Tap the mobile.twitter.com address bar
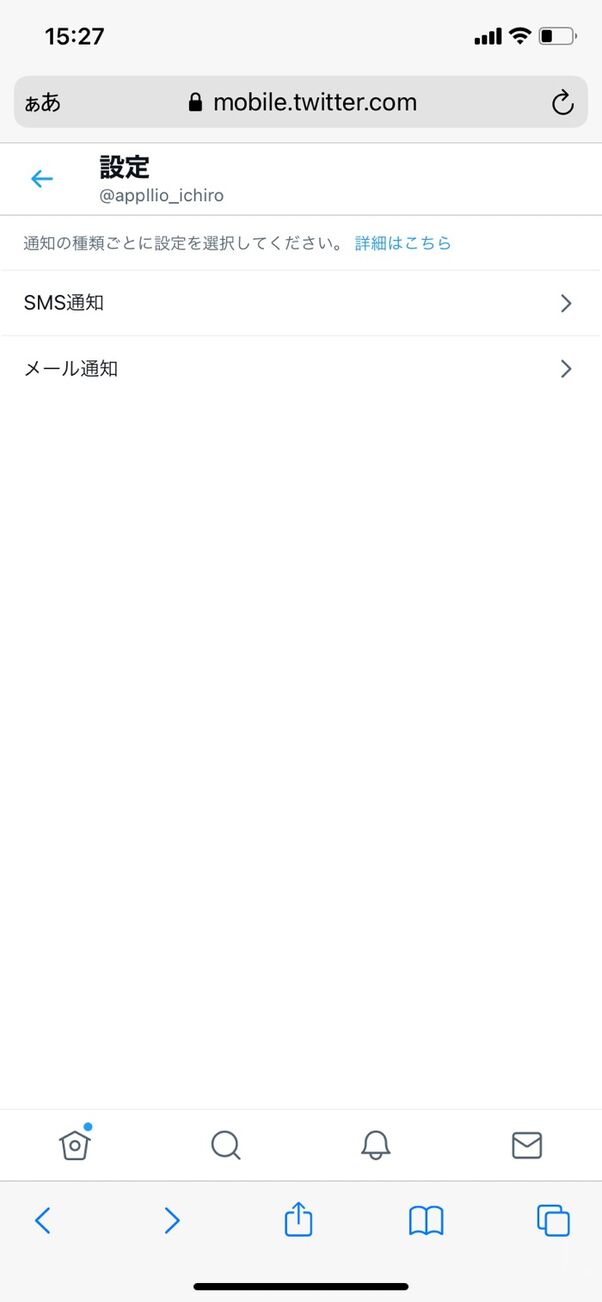The height and width of the screenshot is (1302, 602). [302, 102]
